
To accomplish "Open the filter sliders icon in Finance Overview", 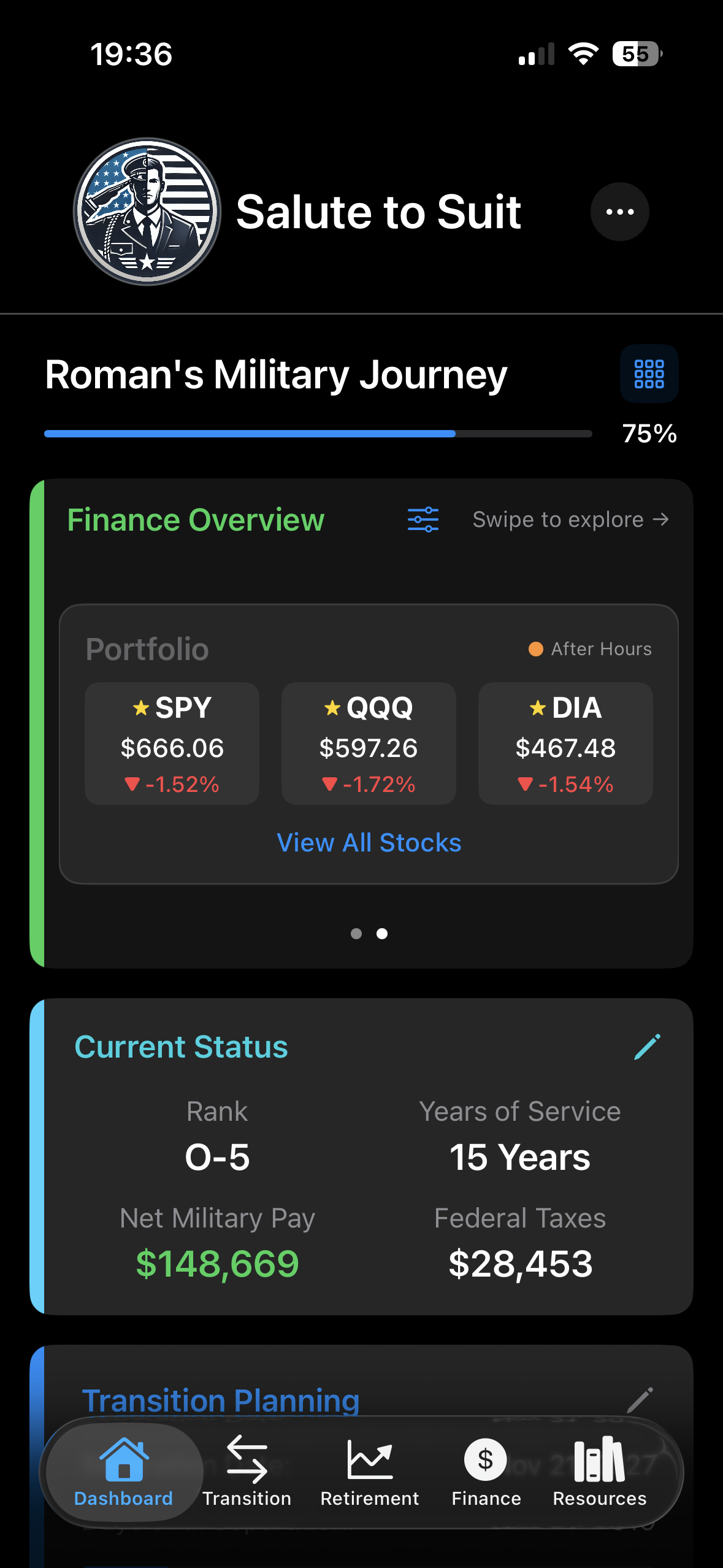I will (423, 519).
